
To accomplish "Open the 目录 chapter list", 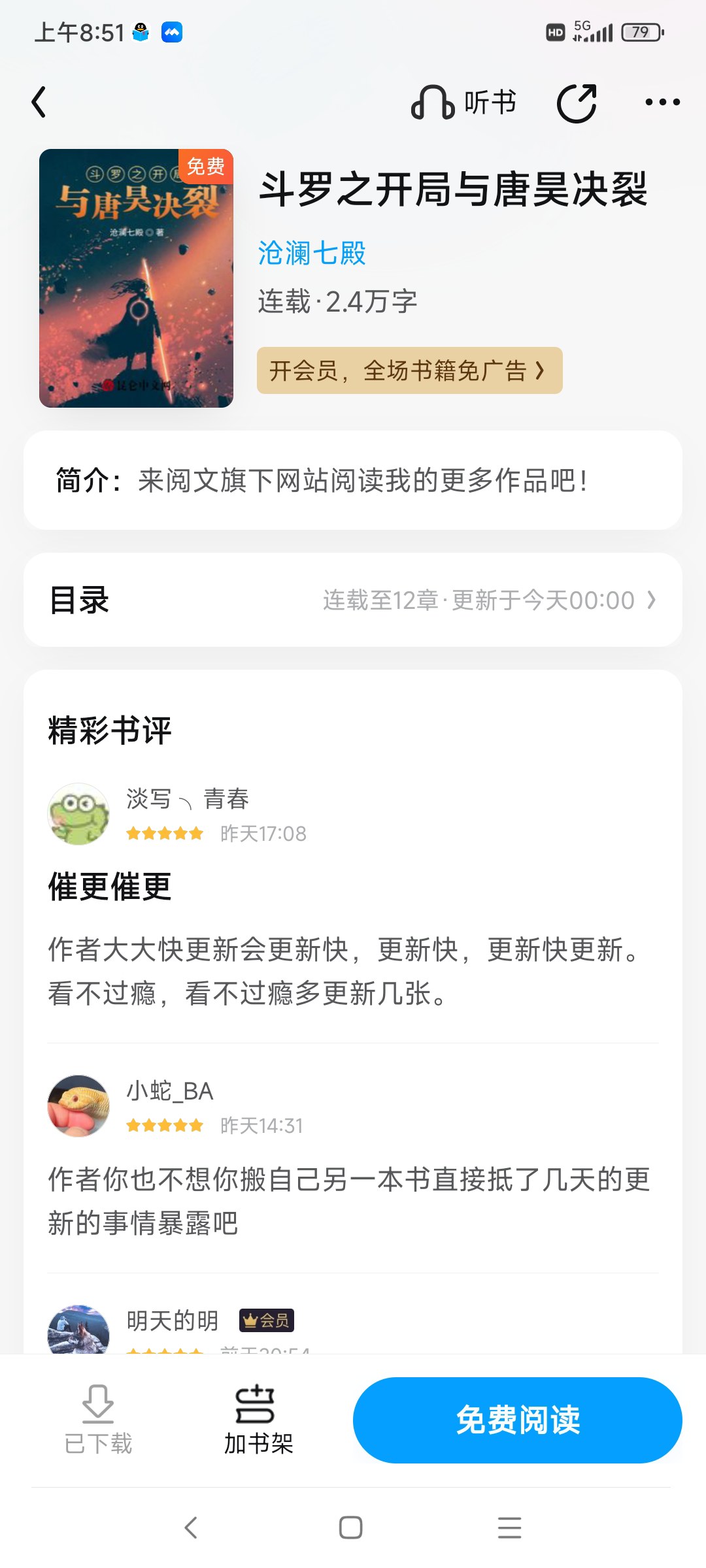I will pos(353,600).
